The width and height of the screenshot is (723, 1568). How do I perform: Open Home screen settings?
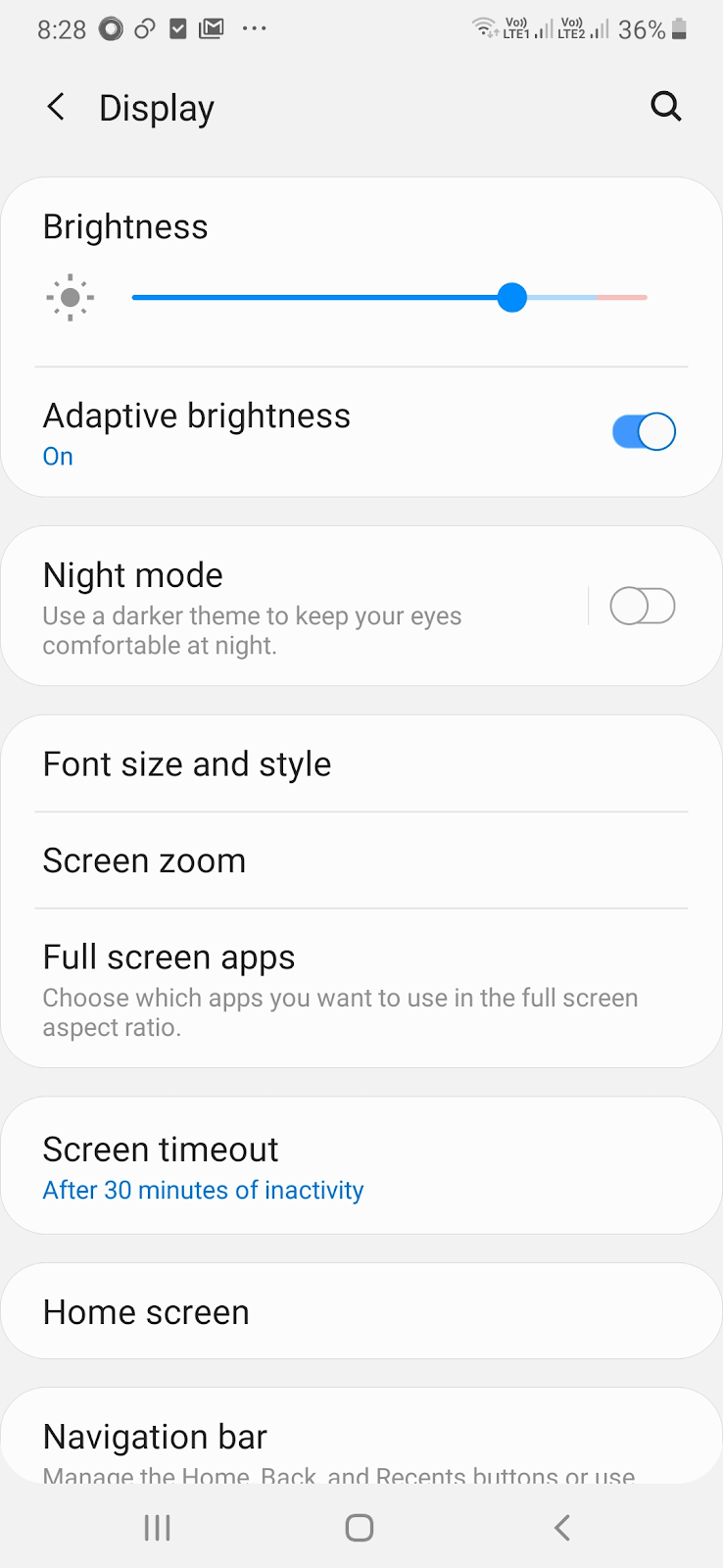[x=145, y=1311]
